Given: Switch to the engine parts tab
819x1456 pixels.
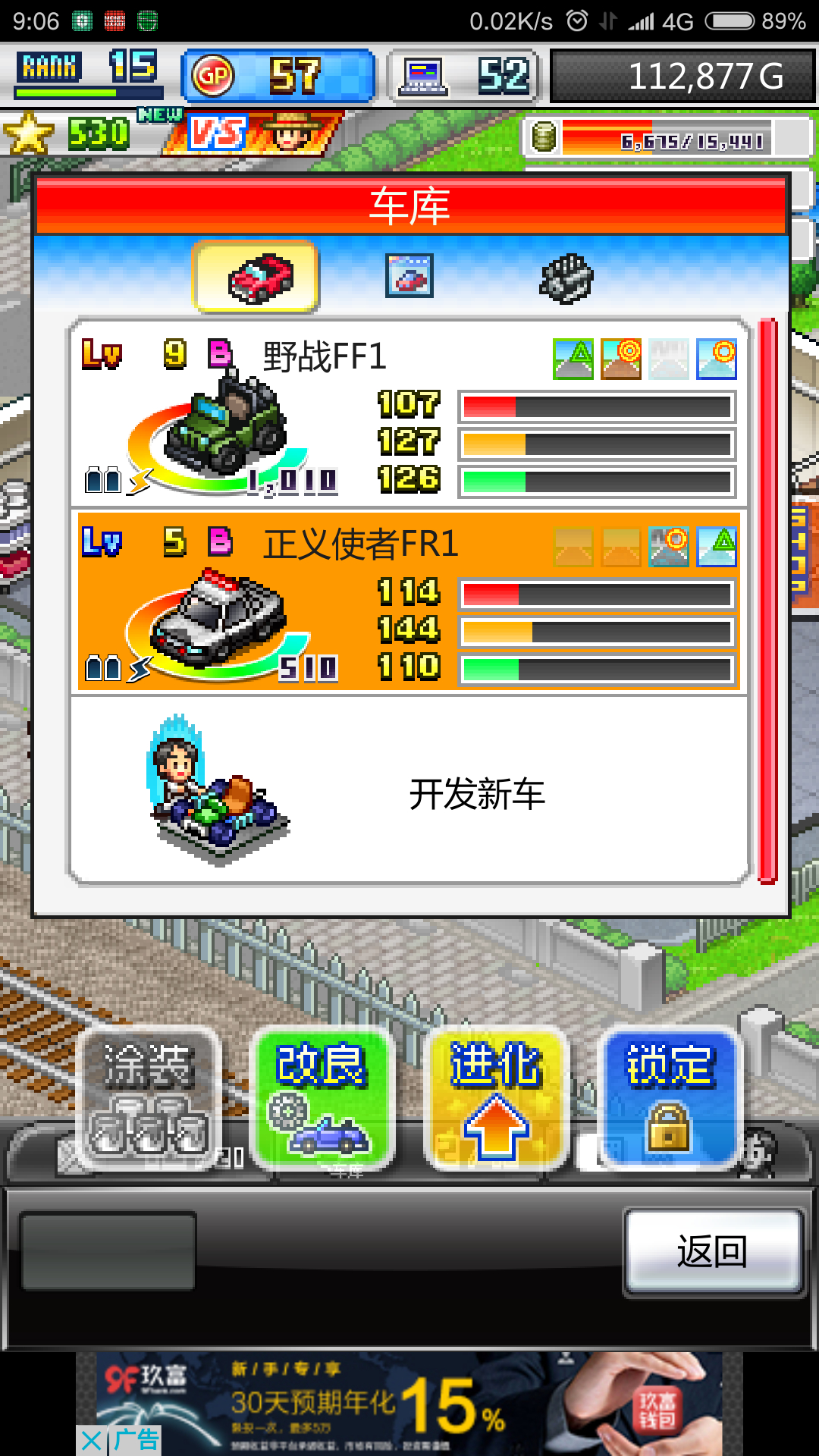Looking at the screenshot, I should pos(566,278).
